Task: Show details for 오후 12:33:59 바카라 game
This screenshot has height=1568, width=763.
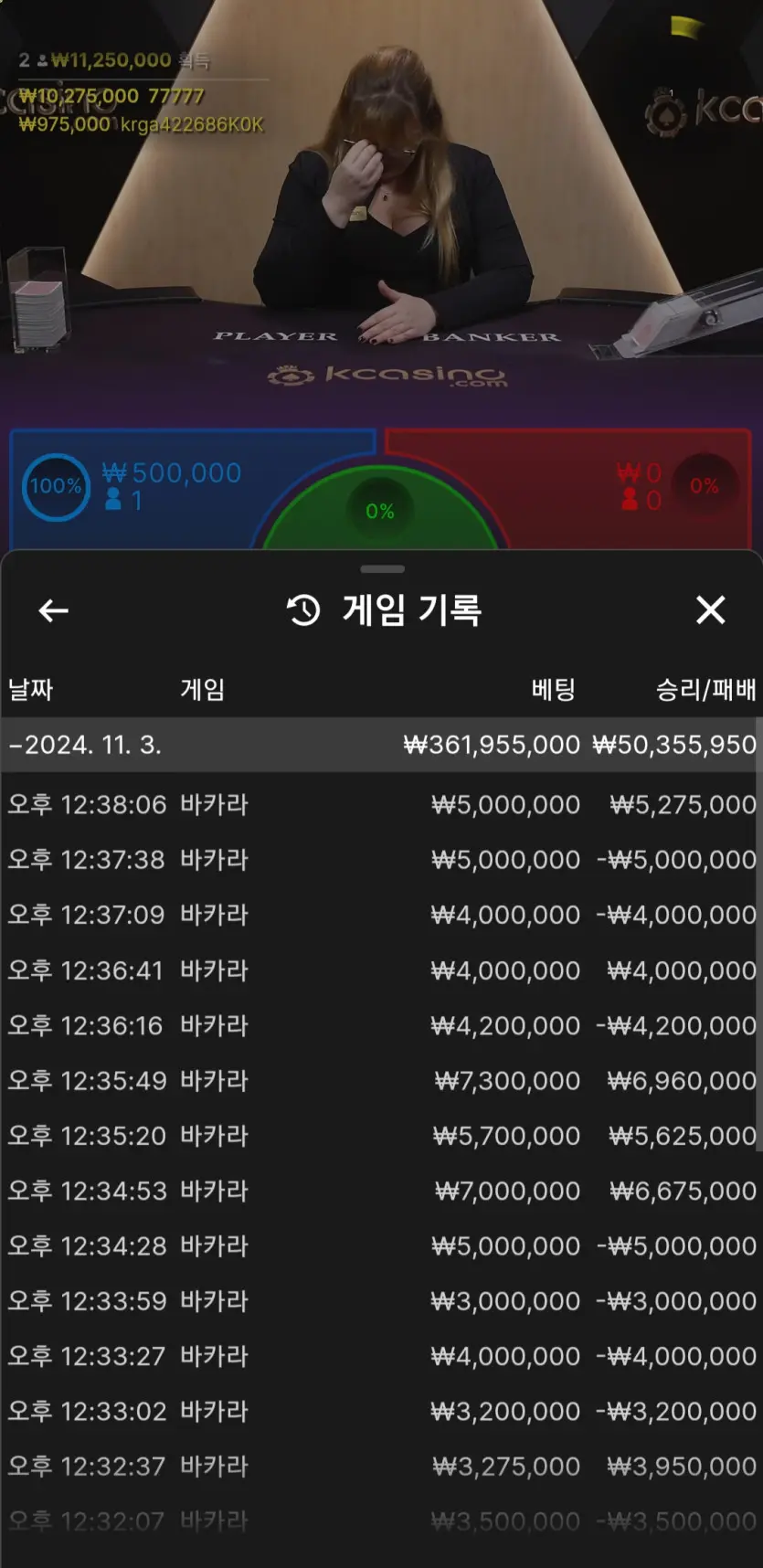Action: [379, 1301]
